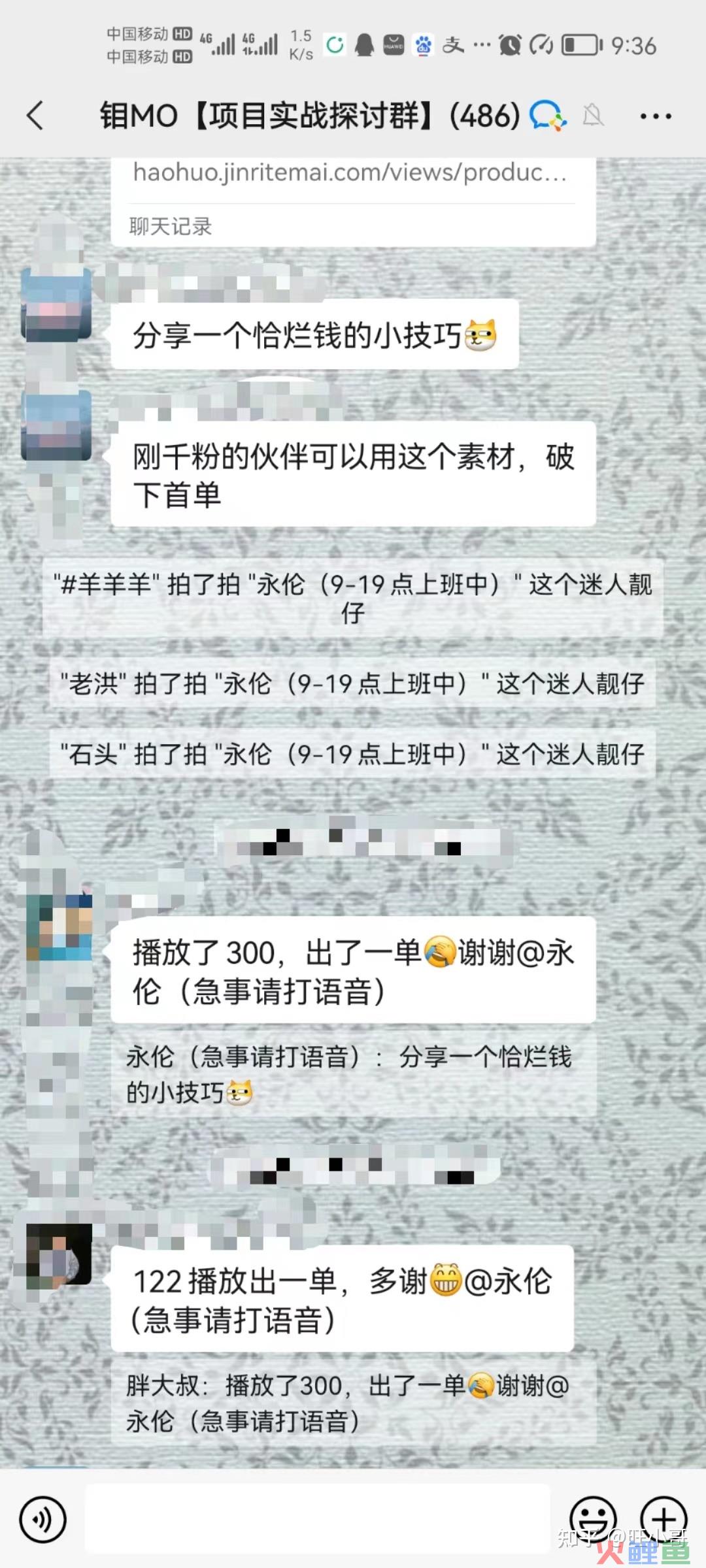Switch to voice input mode
Viewport: 706px width, 1568px height.
(43, 1520)
